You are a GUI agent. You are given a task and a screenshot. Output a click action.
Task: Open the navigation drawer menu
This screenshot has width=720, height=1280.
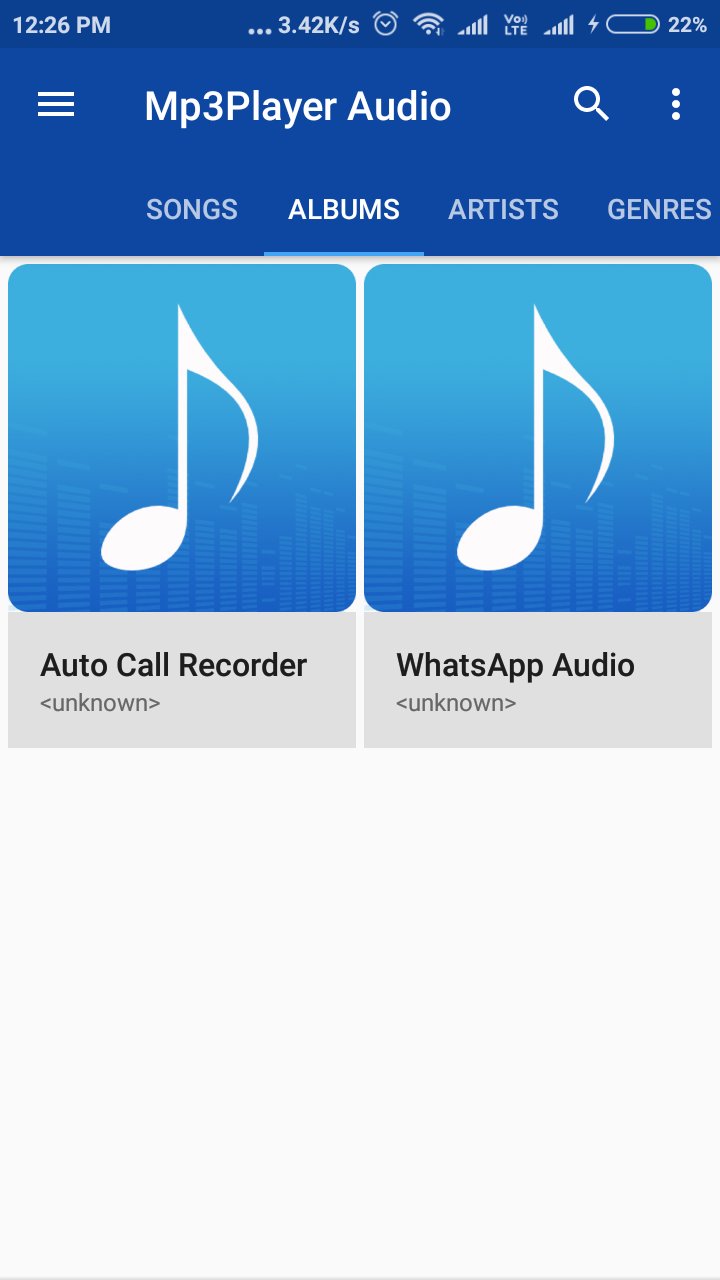[56, 105]
